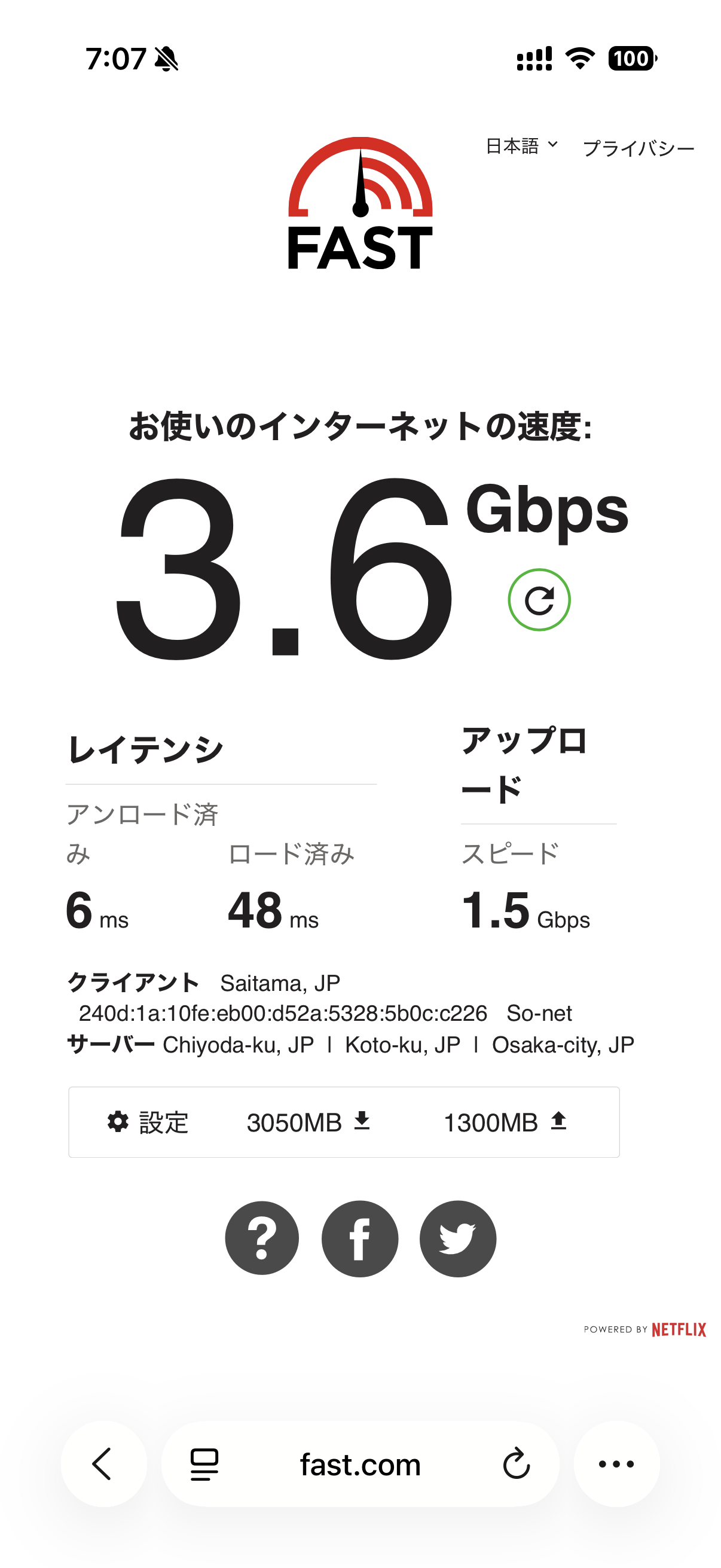
Task: Share results via the Twitter icon
Action: [457, 1238]
